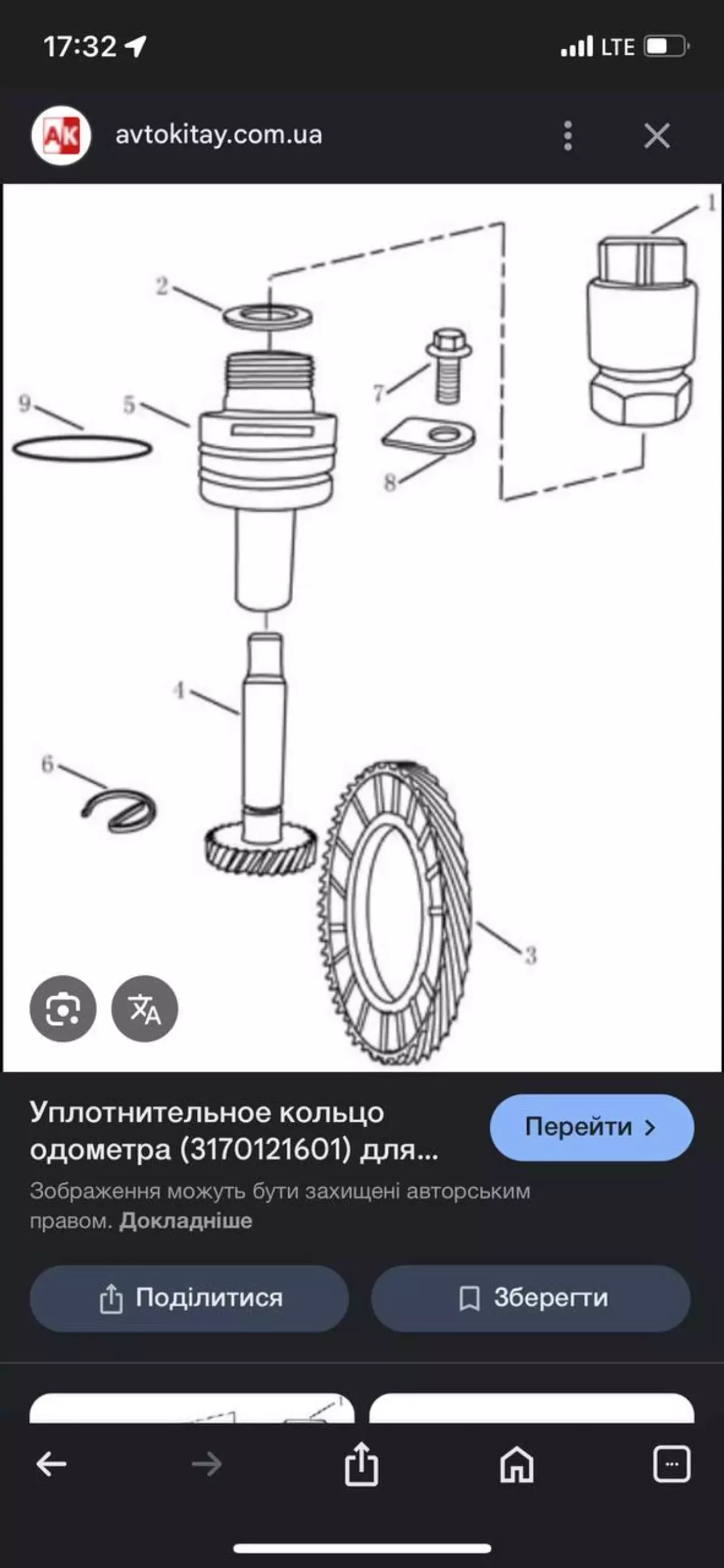Open the three-dot overflow menu
This screenshot has width=724, height=1568.
pyautogui.click(x=568, y=135)
